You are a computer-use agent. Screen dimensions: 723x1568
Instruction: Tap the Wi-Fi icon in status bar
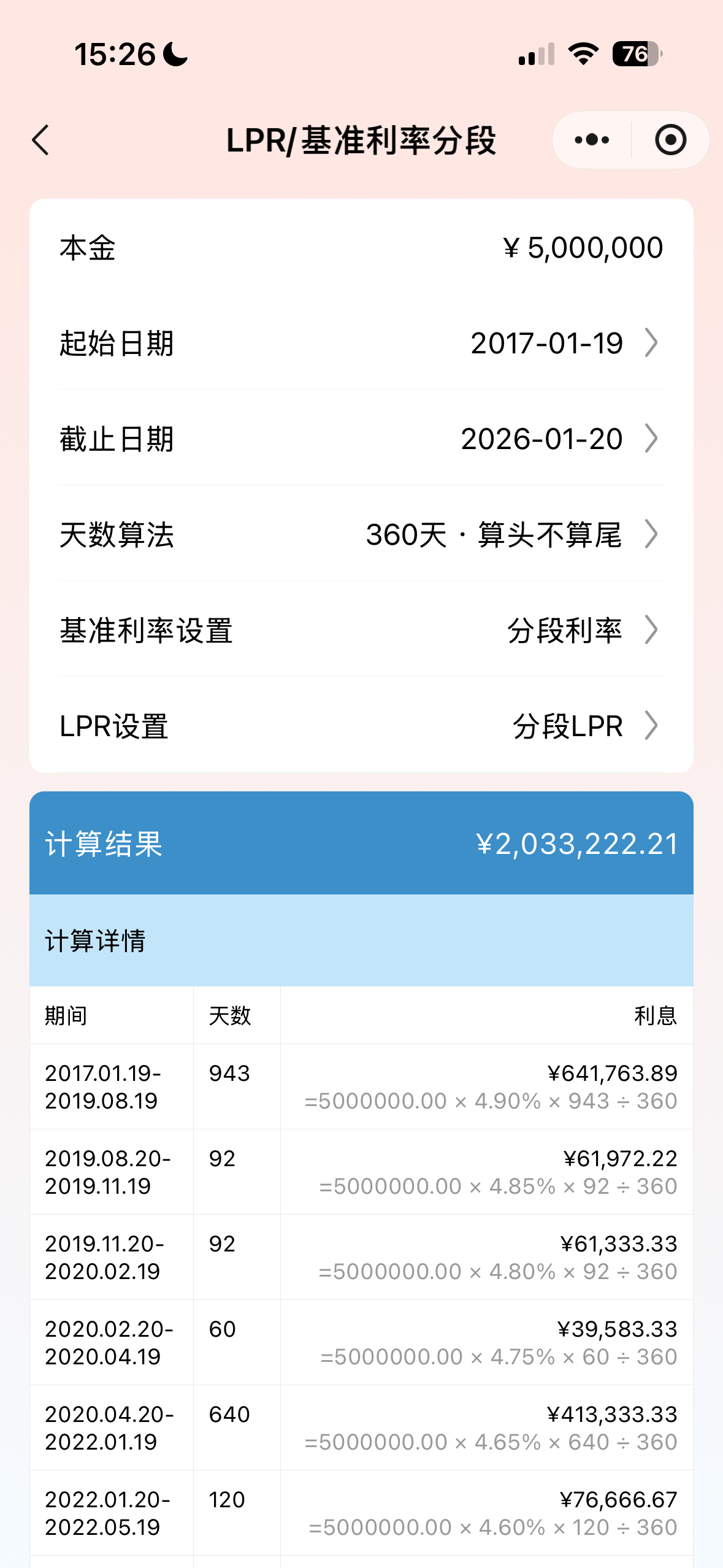tap(581, 54)
